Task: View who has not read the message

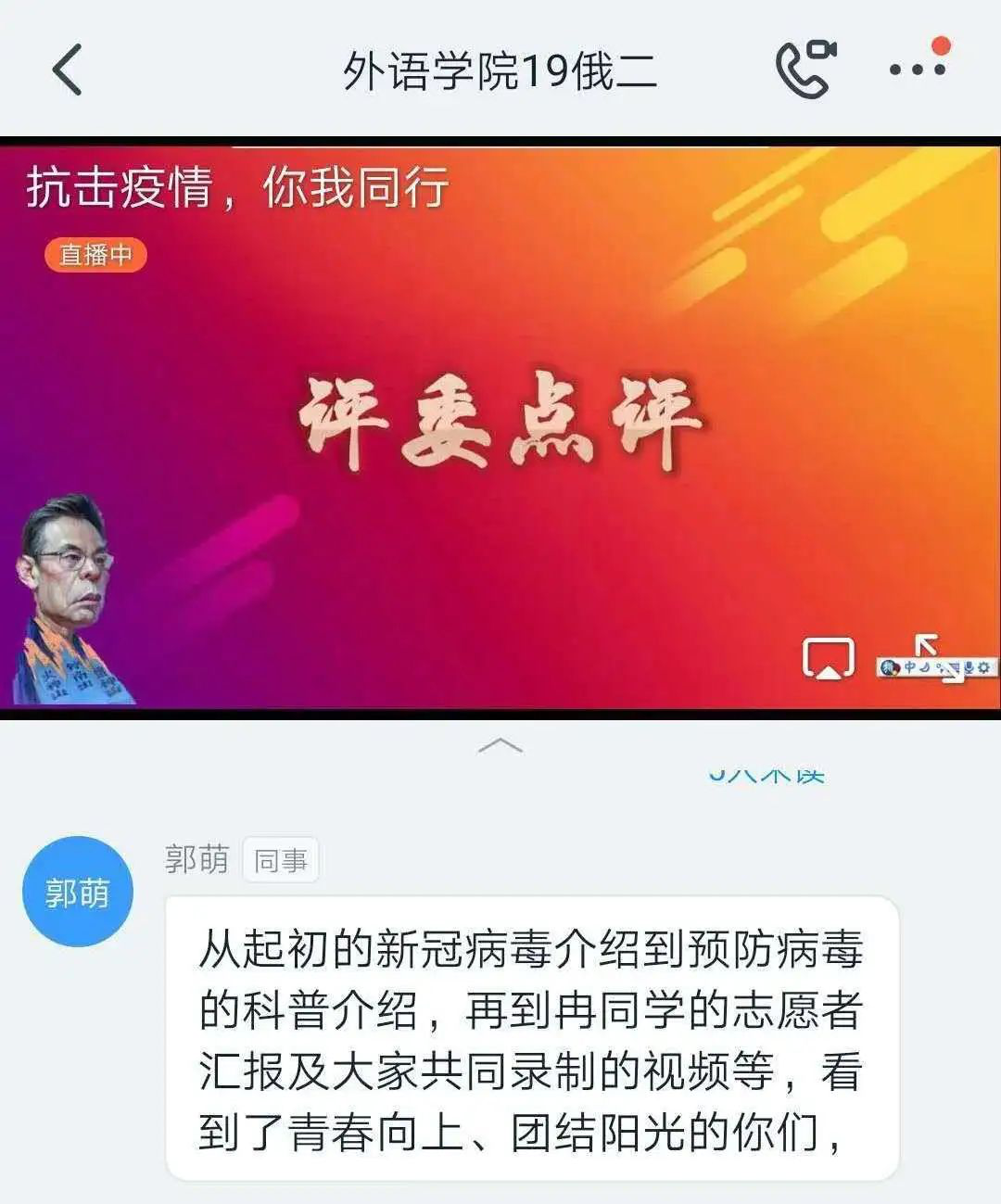Action: 767,773
